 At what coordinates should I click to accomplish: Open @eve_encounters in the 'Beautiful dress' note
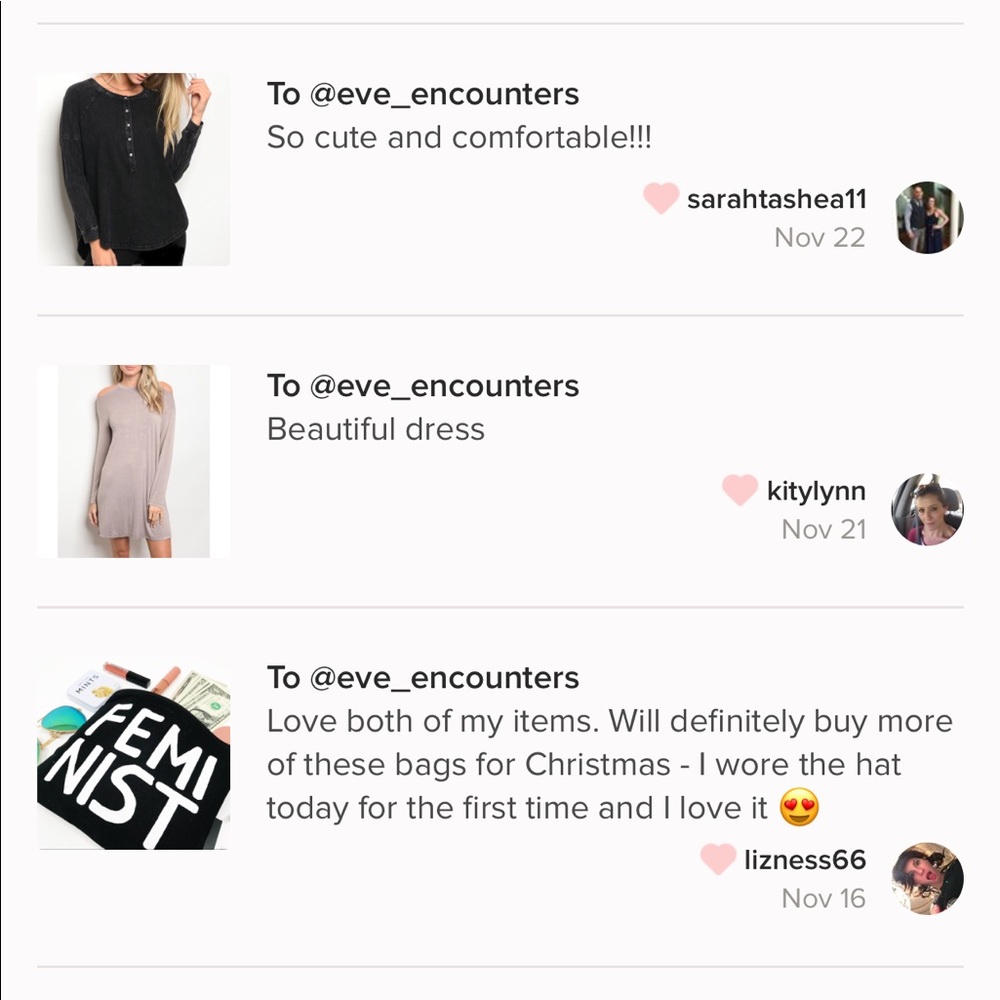click(444, 386)
